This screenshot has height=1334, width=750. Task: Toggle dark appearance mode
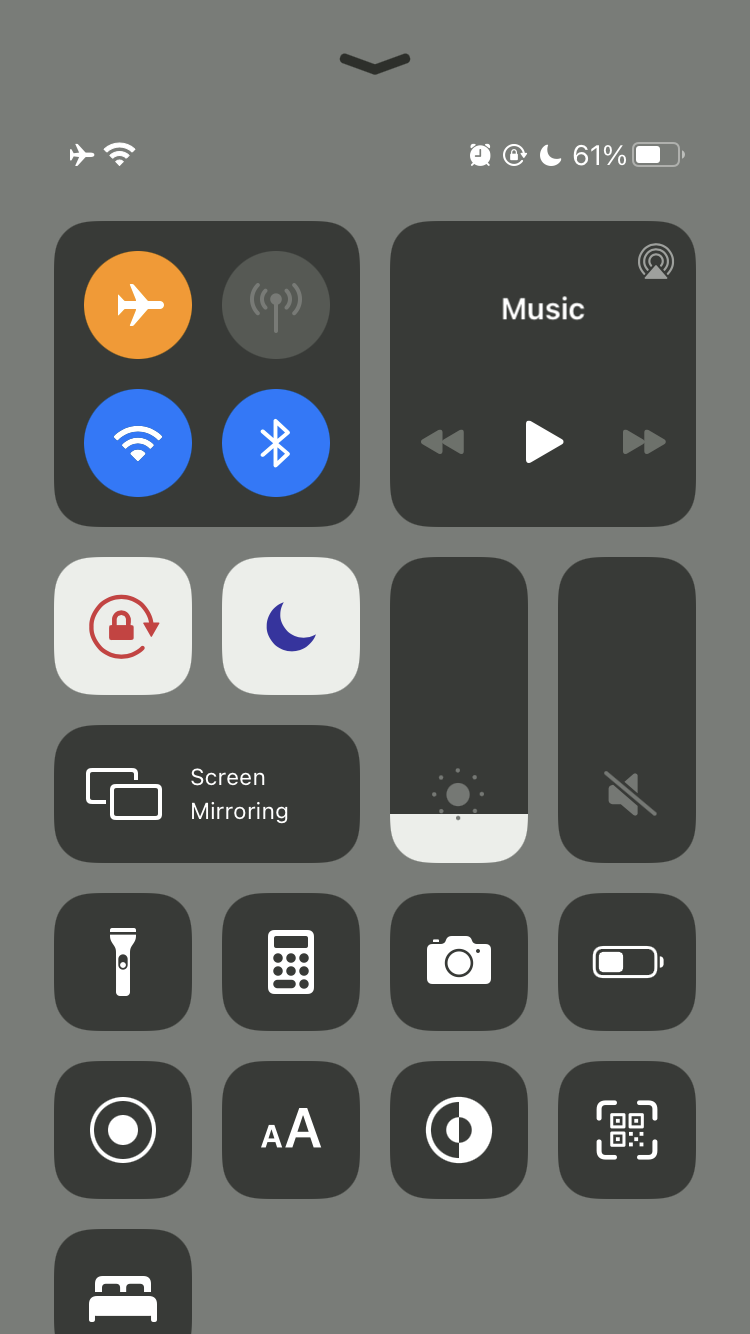click(x=459, y=1130)
